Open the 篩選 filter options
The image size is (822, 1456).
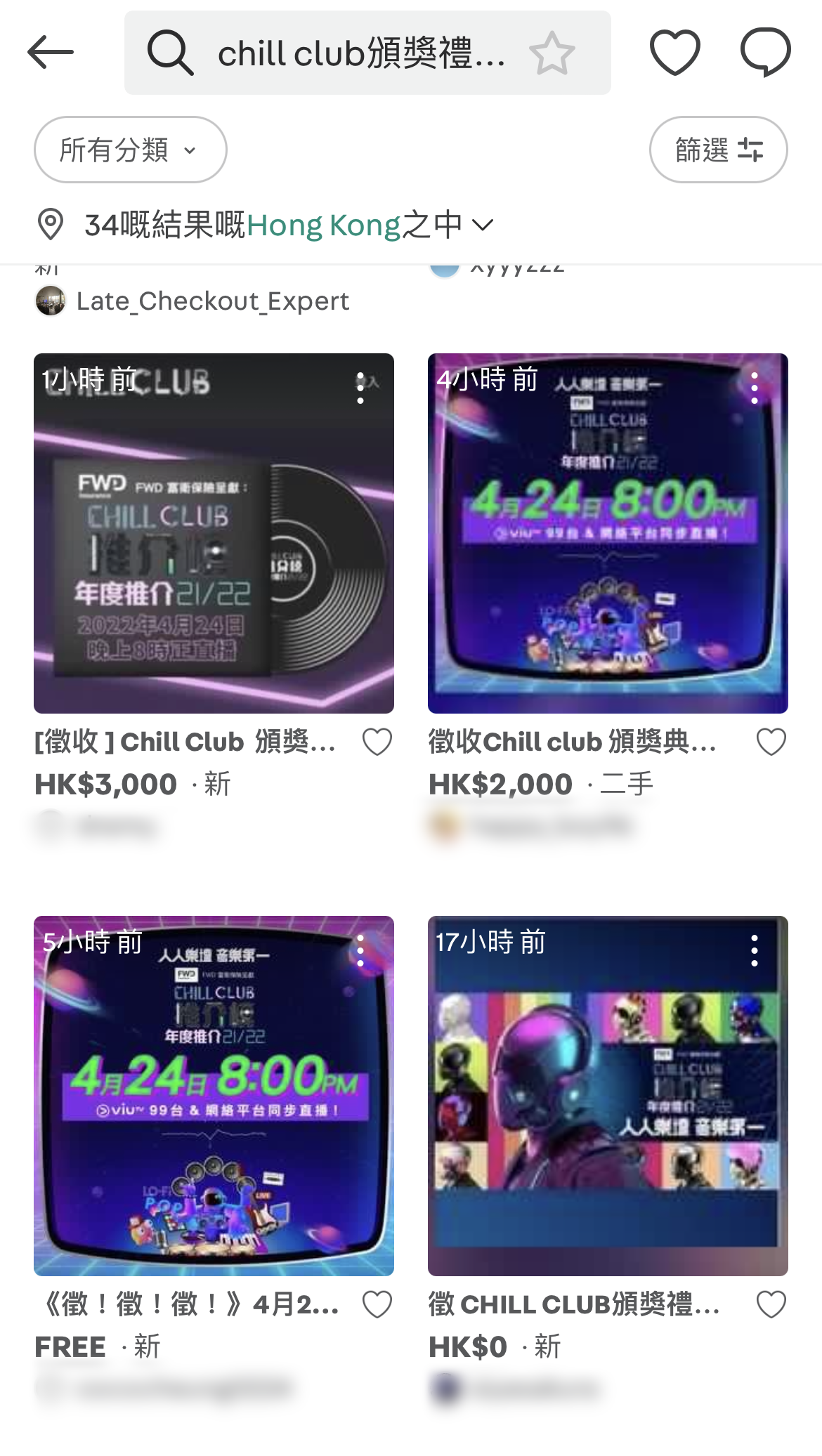tap(718, 150)
